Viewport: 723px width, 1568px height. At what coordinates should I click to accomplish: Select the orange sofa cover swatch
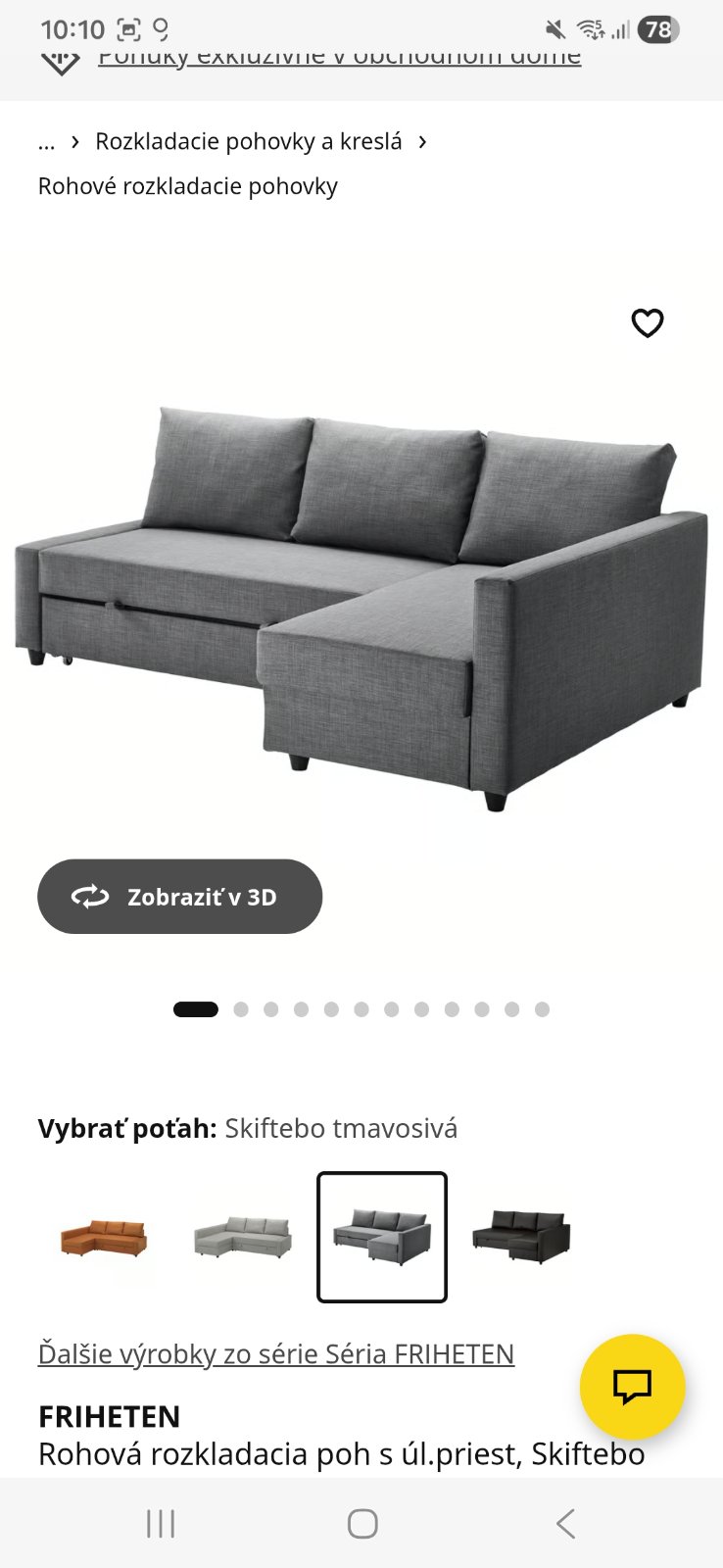(x=104, y=1238)
